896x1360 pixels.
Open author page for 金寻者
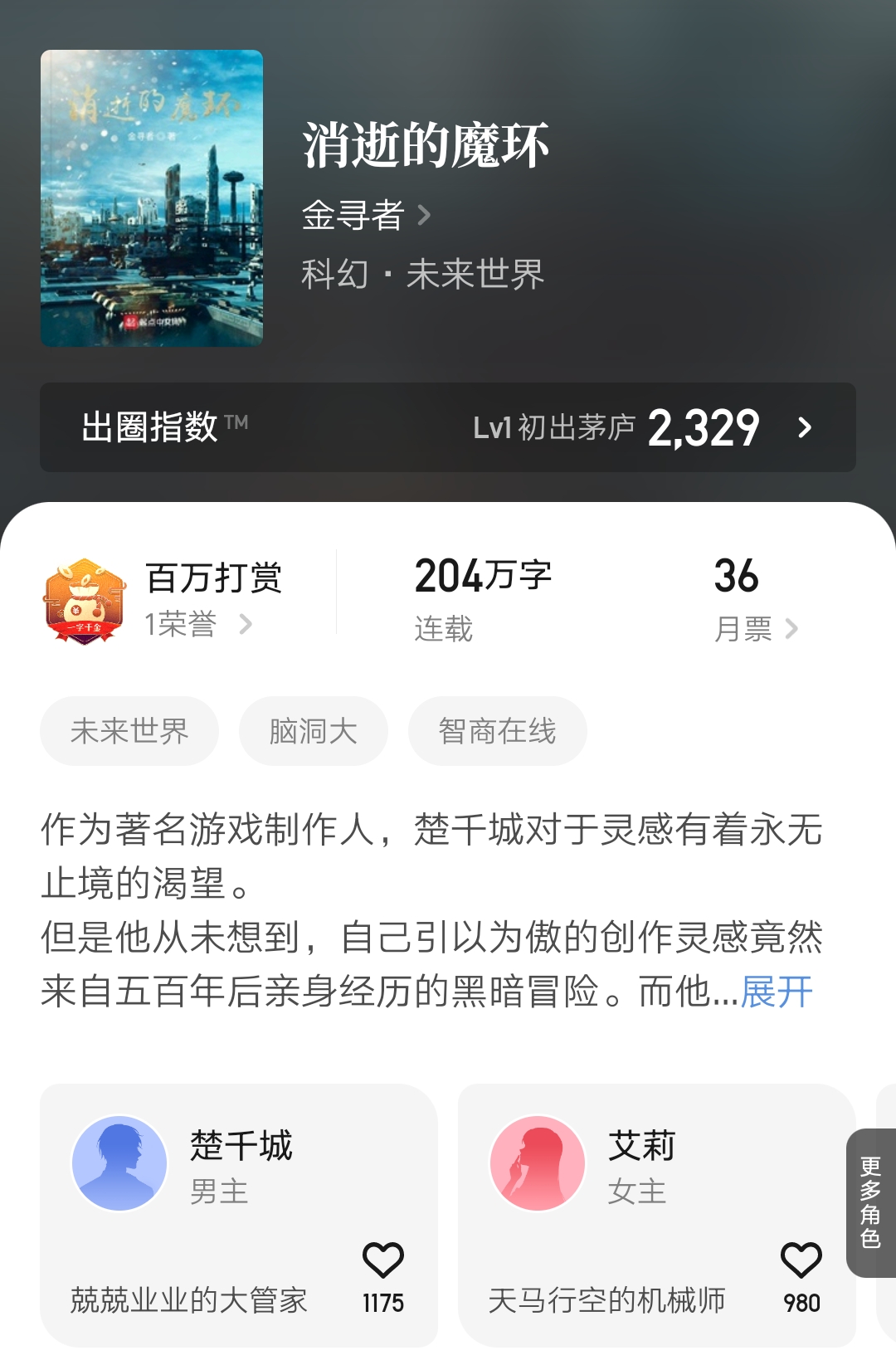tap(353, 216)
